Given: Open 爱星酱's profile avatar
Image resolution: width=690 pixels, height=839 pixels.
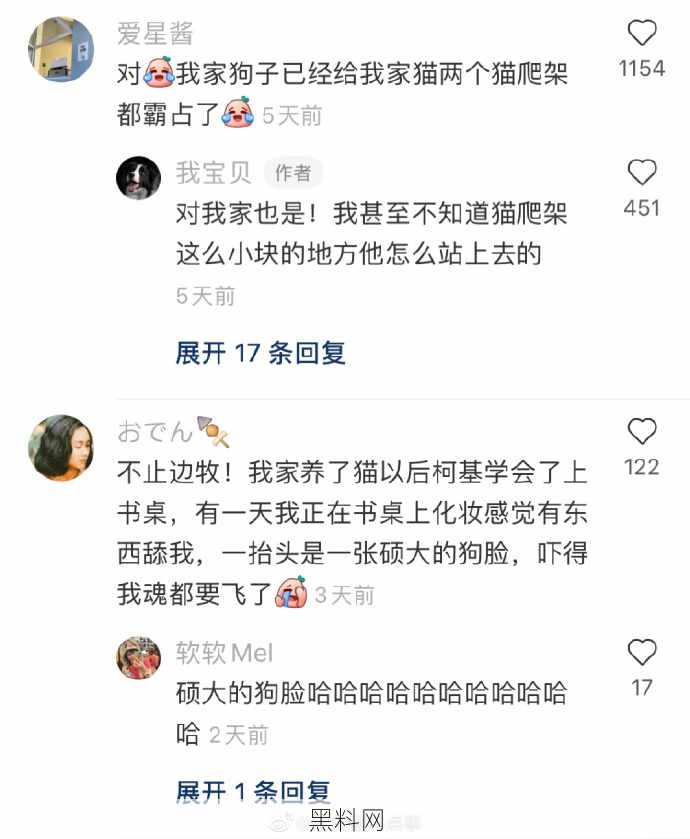Looking at the screenshot, I should click(x=61, y=49).
